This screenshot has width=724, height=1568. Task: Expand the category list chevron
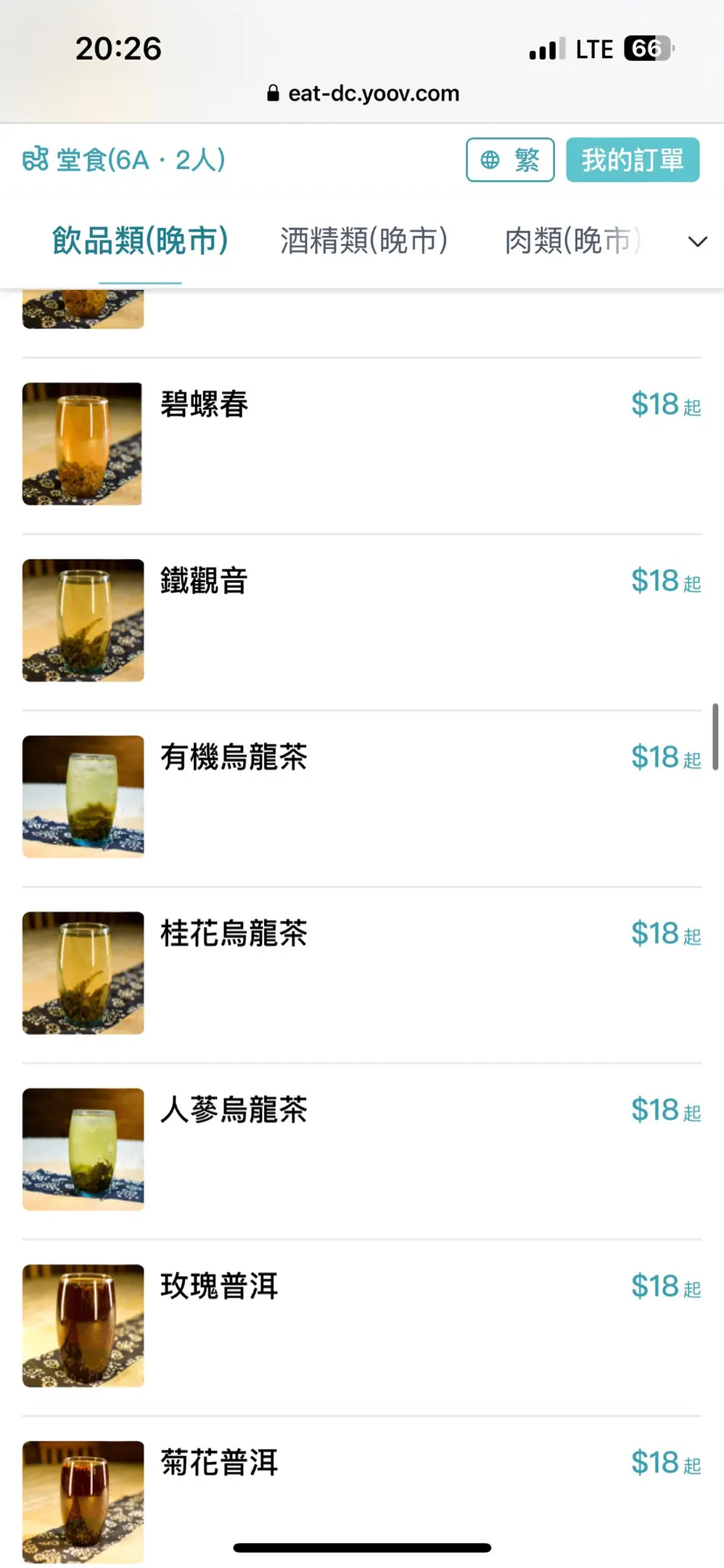(697, 242)
